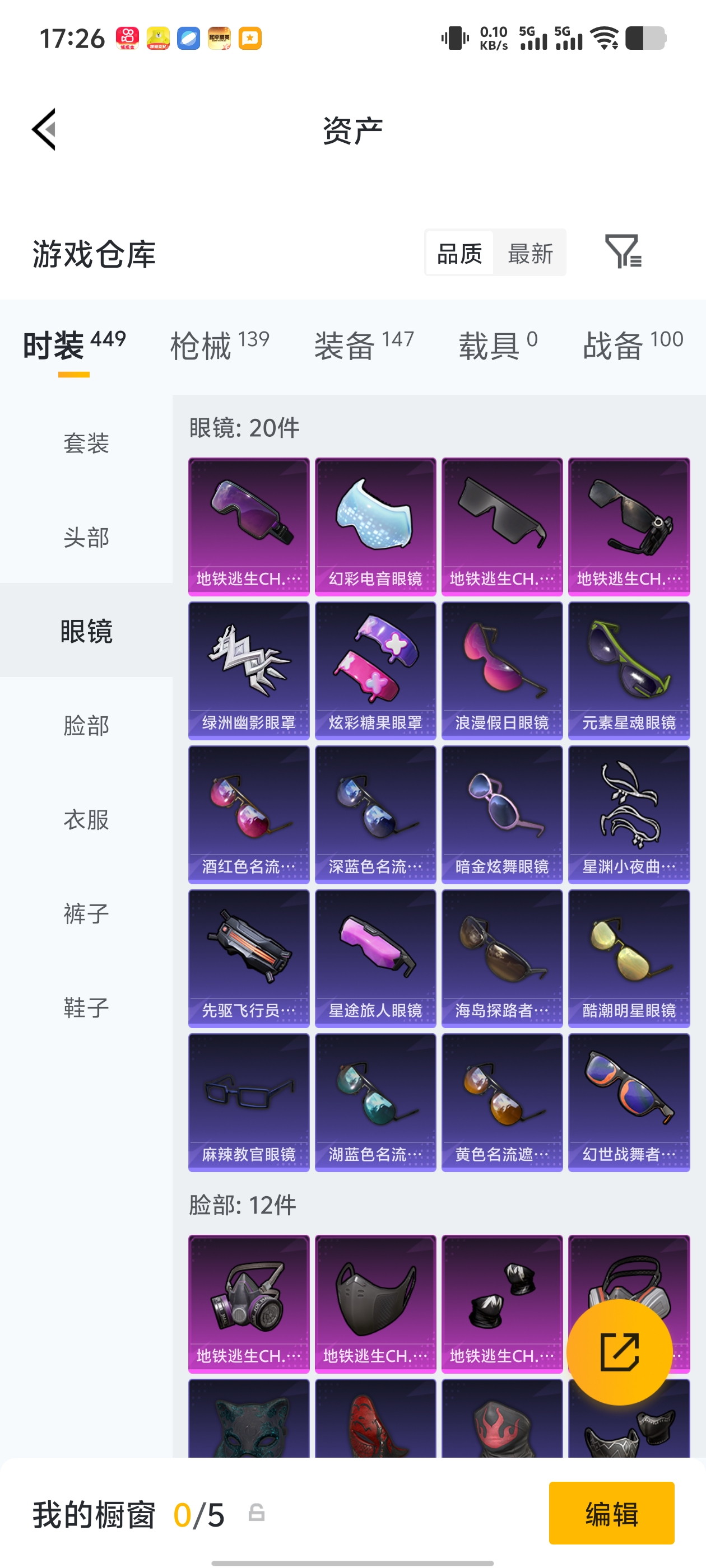Screen dimensions: 706x1568
Task: Select the 套装 category
Action: (86, 442)
